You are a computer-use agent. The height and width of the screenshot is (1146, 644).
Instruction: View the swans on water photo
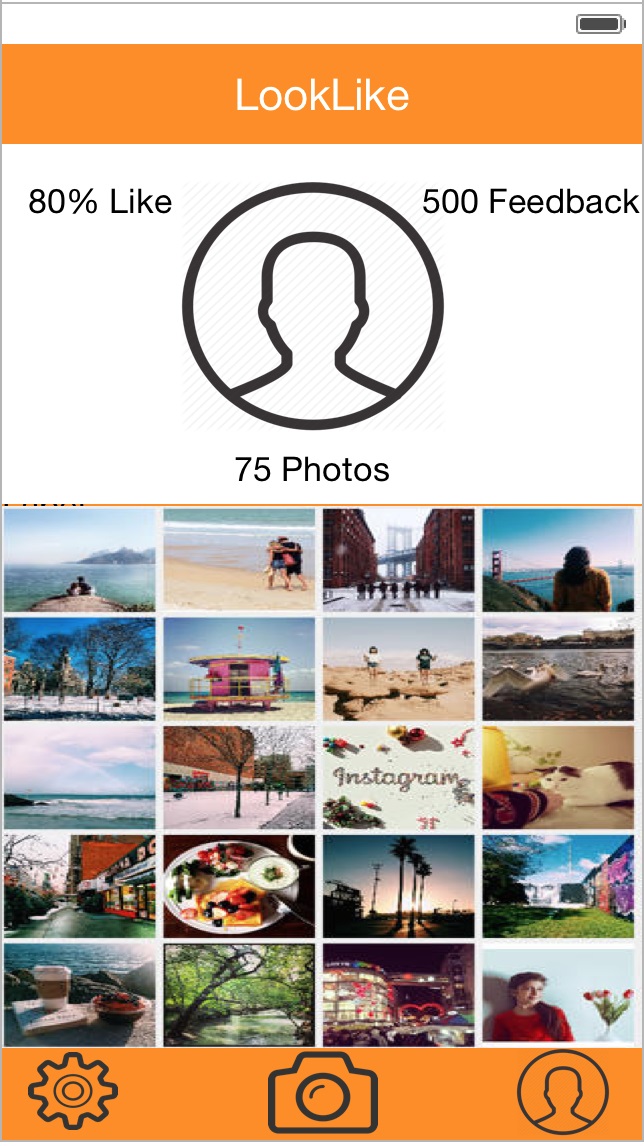click(558, 668)
